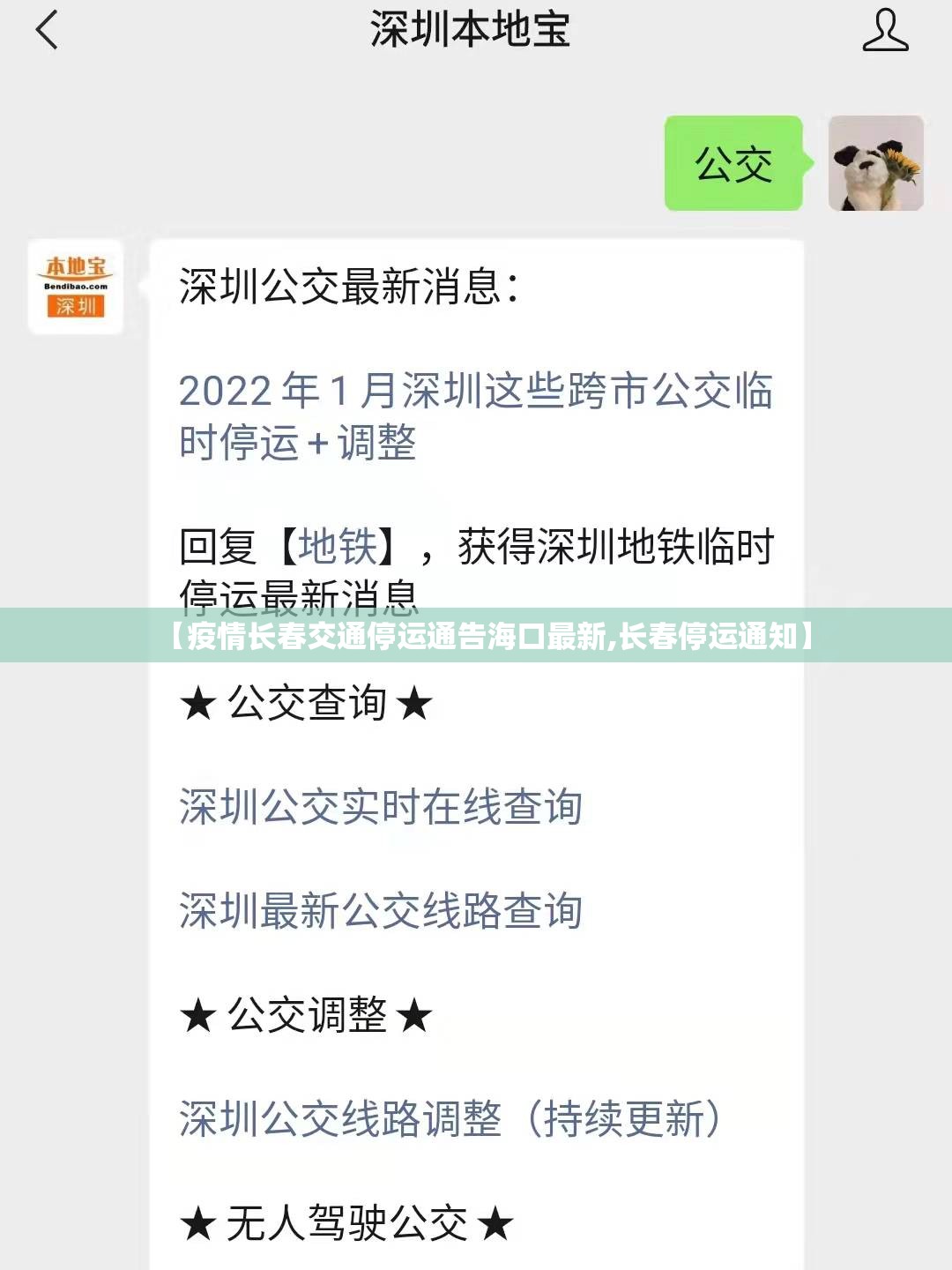Open 2022年1月深圳跨市公交临时停运 link
952x1270 pixels.
pos(475,416)
